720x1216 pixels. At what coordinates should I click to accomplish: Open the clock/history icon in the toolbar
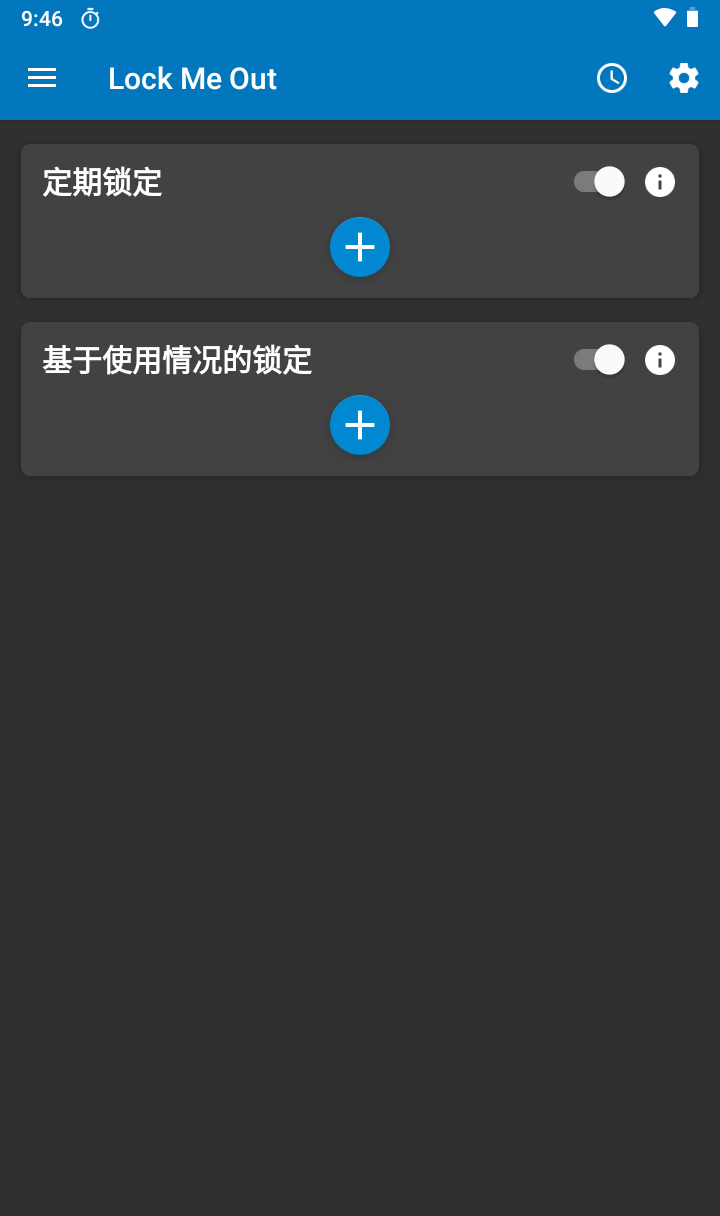point(612,78)
